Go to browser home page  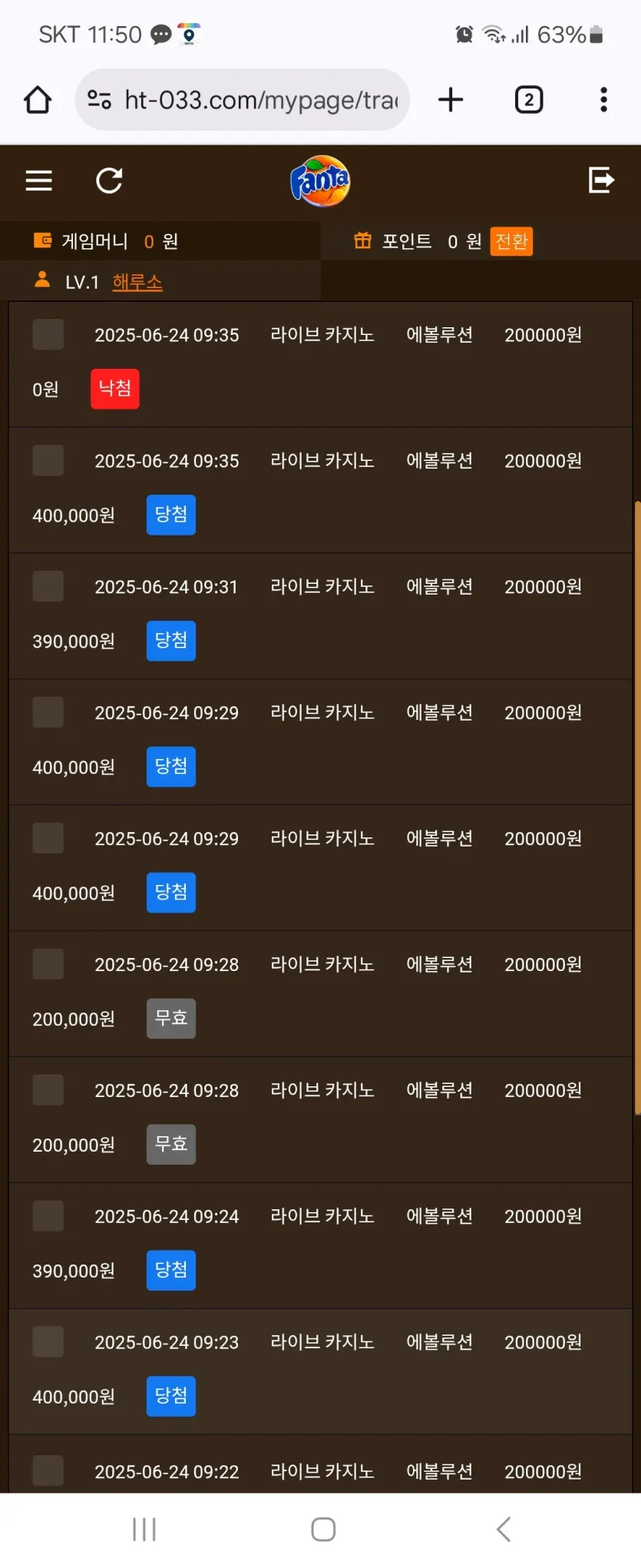[x=38, y=100]
